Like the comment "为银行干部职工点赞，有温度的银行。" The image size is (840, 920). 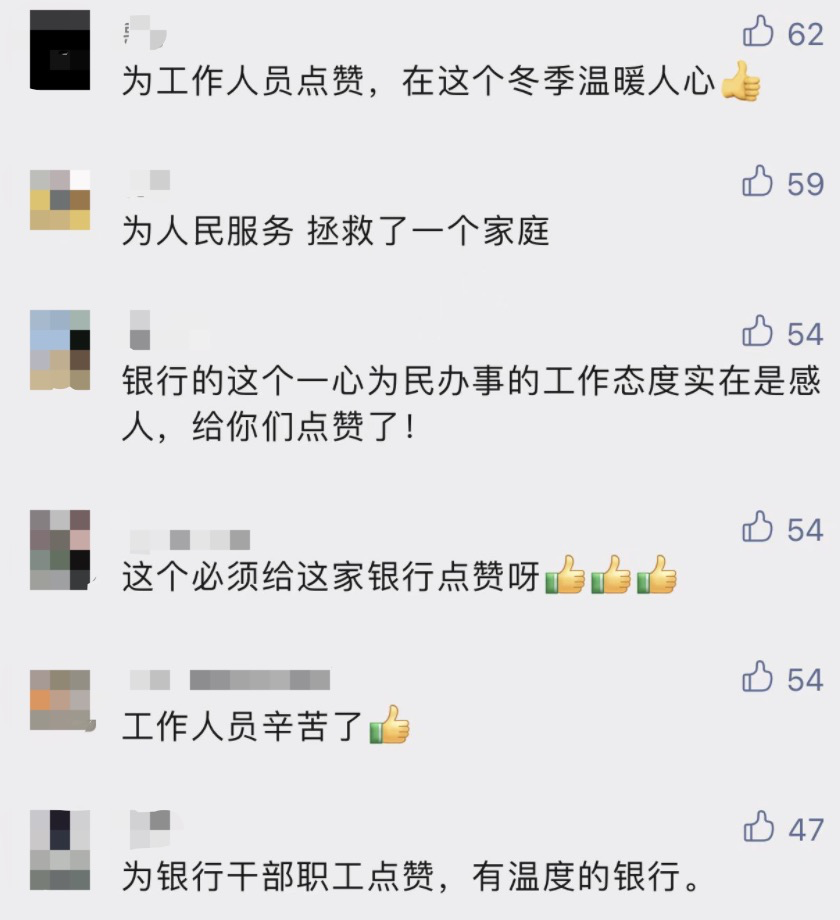tap(759, 827)
